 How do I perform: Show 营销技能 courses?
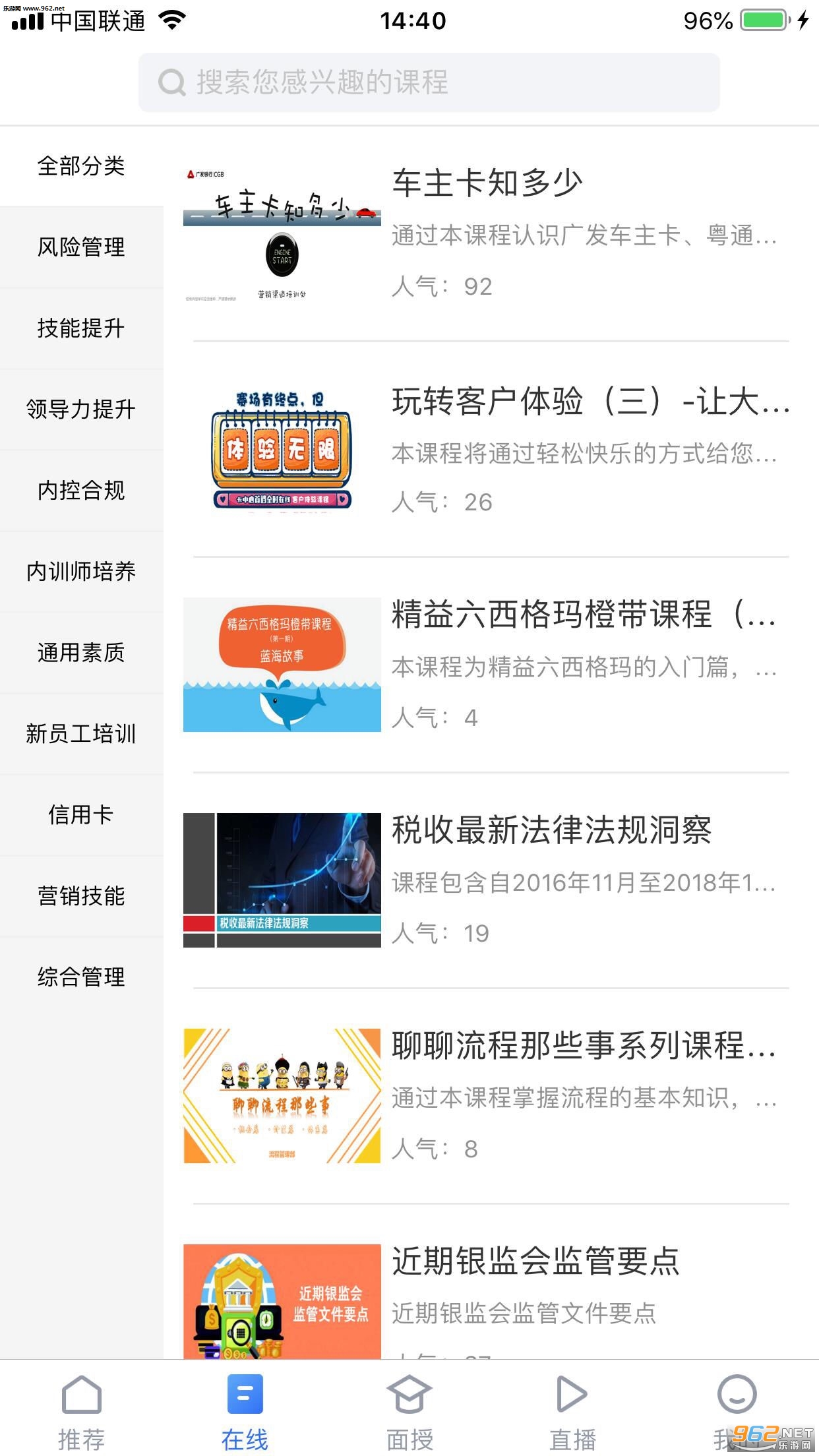click(x=81, y=896)
